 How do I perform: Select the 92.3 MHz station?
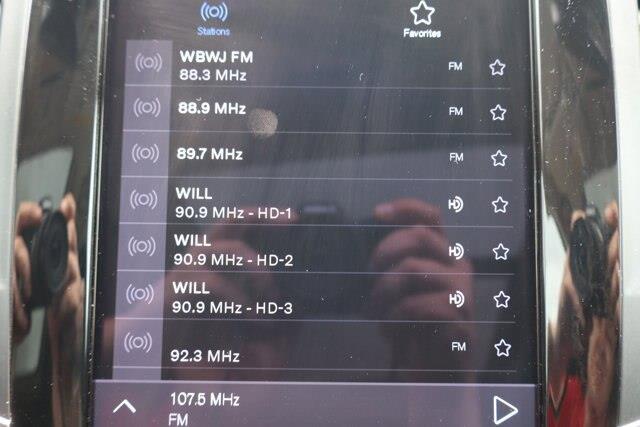coord(314,345)
